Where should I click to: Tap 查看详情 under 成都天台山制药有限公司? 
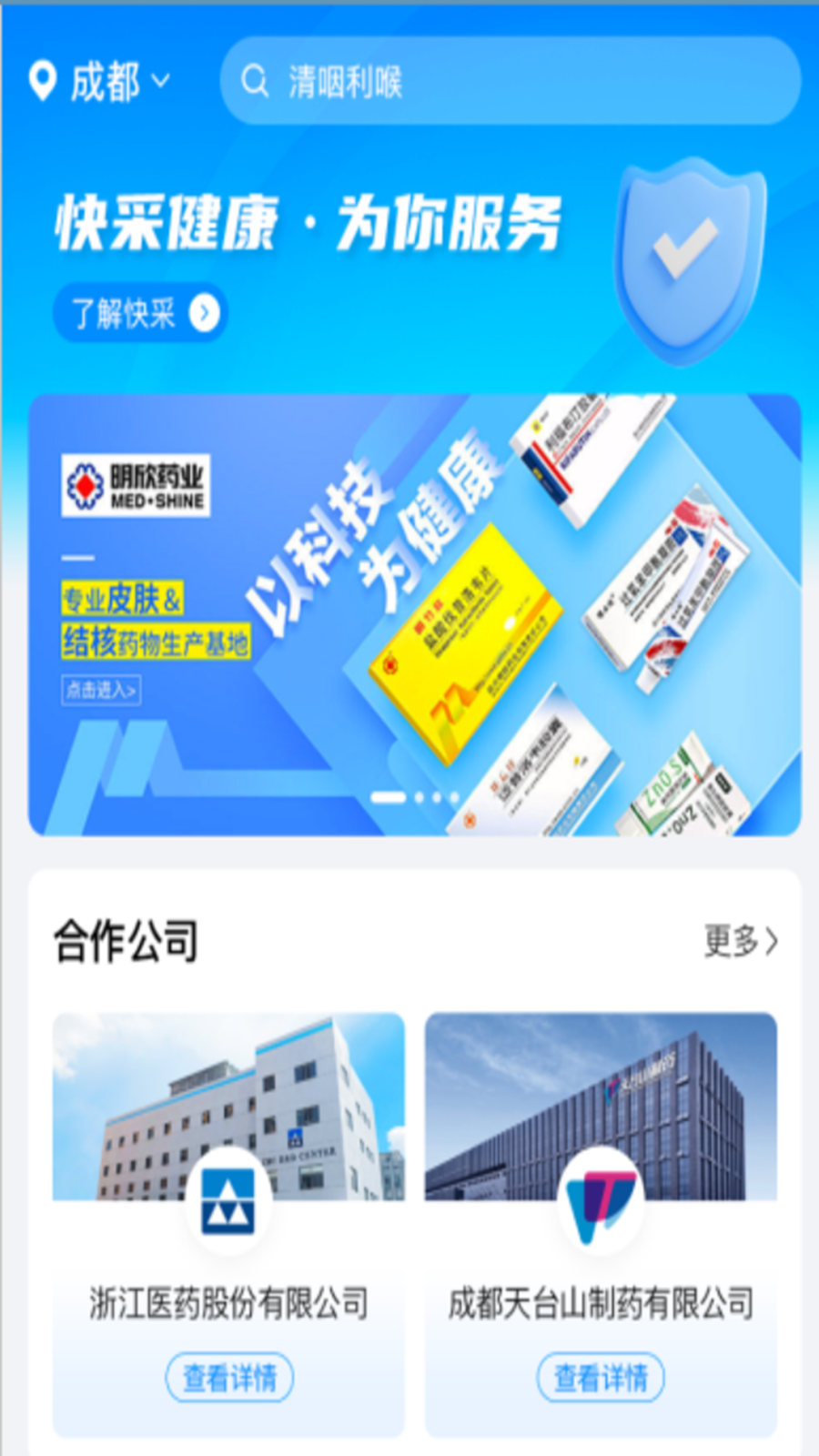pos(601,1378)
